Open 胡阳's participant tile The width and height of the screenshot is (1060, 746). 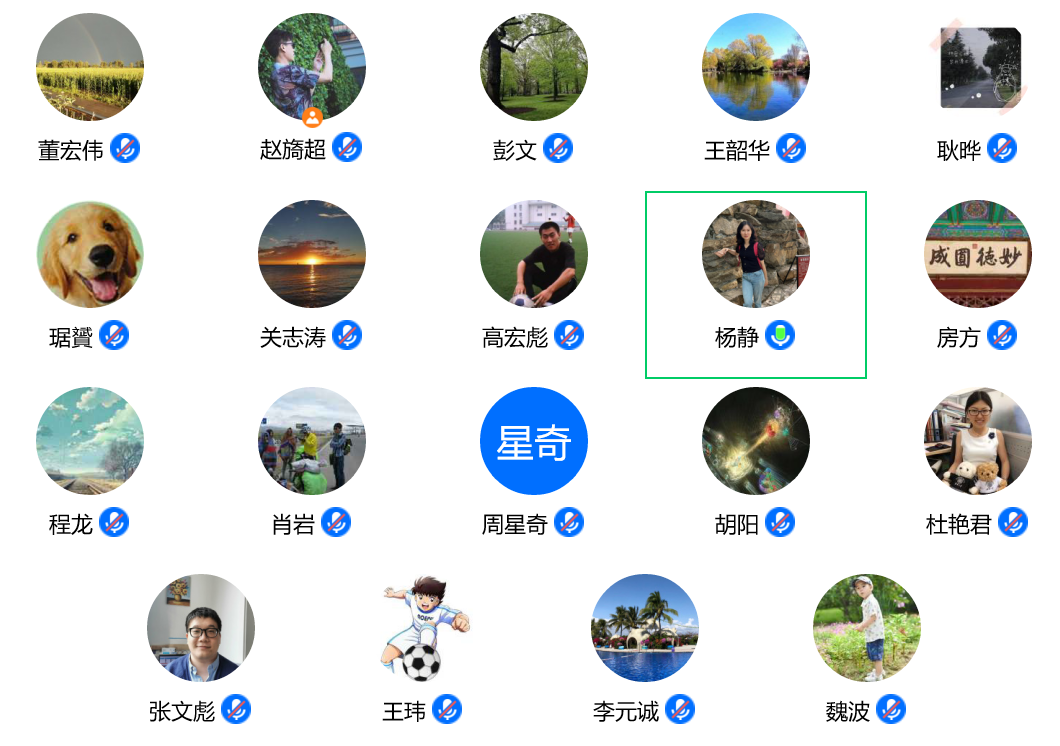(x=756, y=441)
